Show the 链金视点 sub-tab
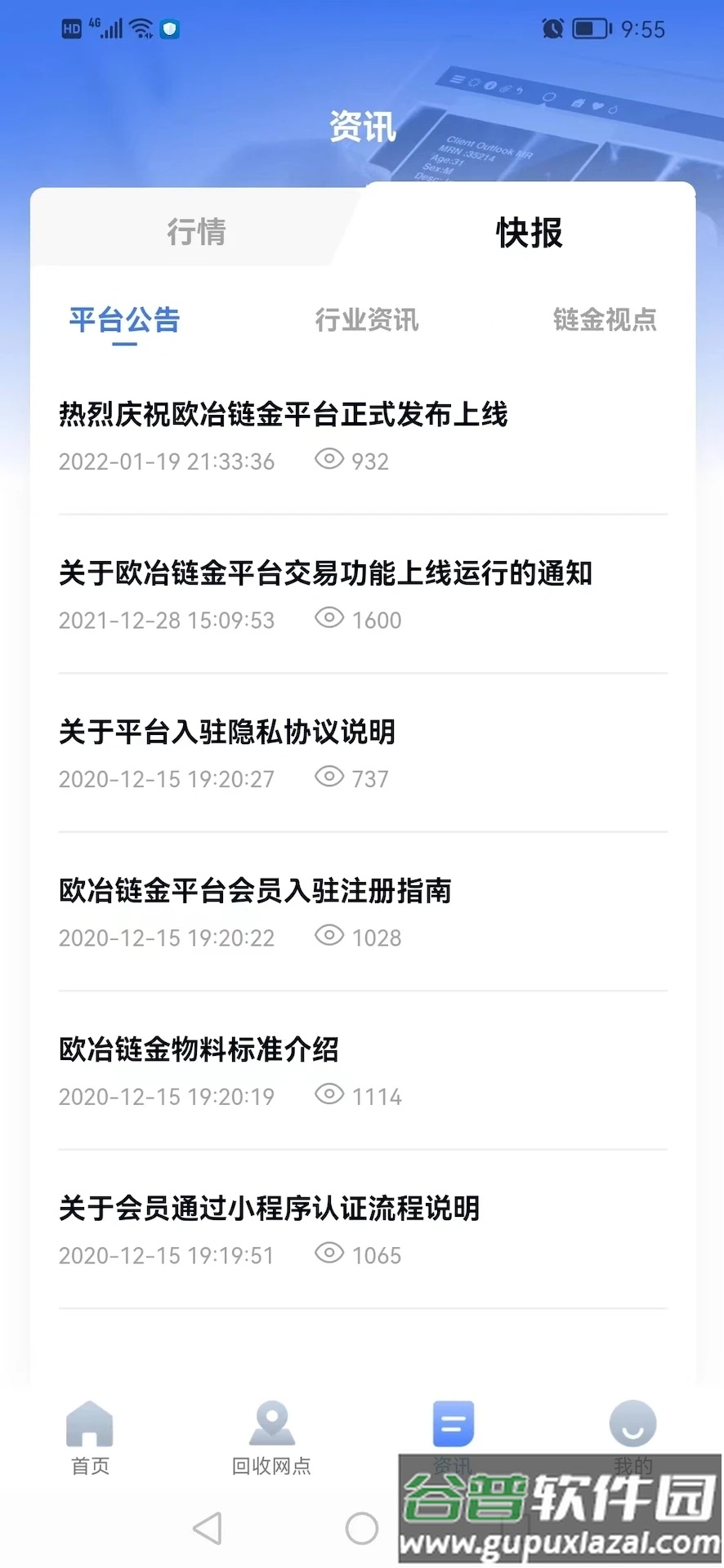724x1568 pixels. [605, 320]
